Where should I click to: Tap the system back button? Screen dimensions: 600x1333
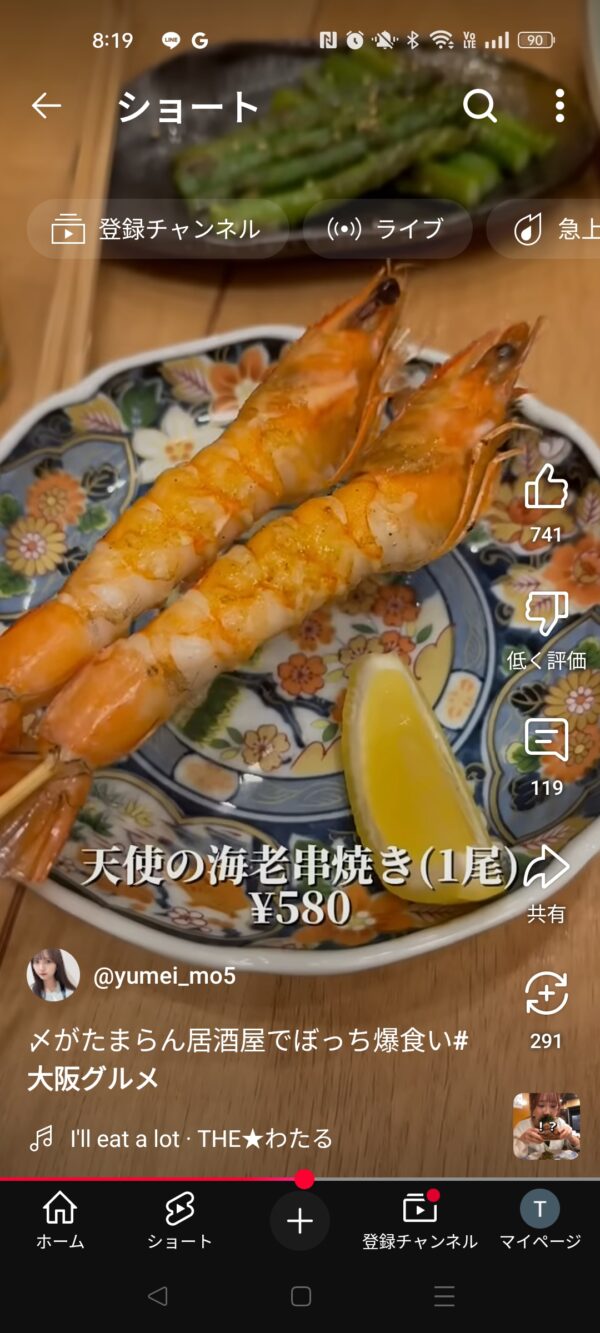157,1296
